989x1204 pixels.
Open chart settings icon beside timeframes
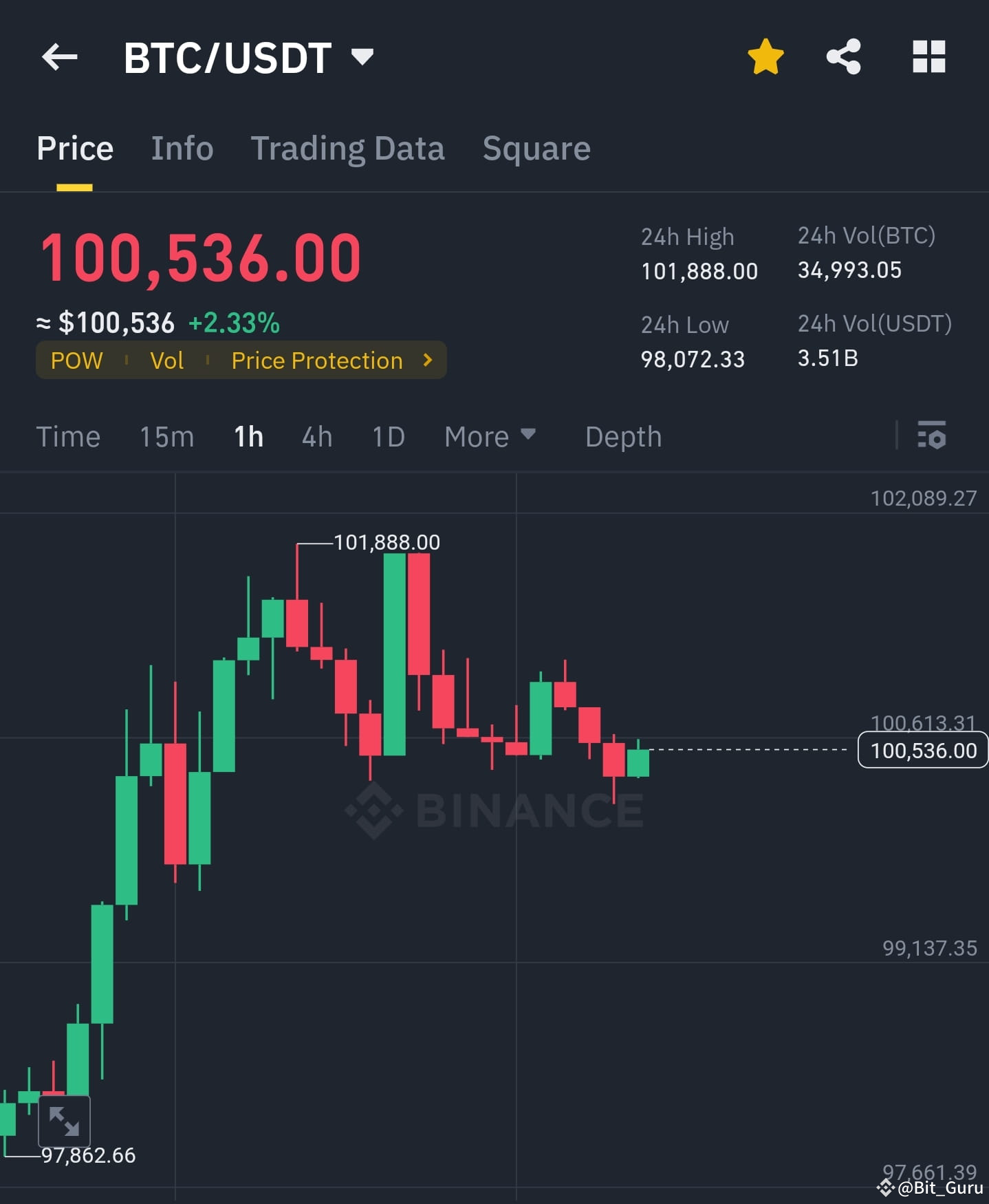coord(932,436)
